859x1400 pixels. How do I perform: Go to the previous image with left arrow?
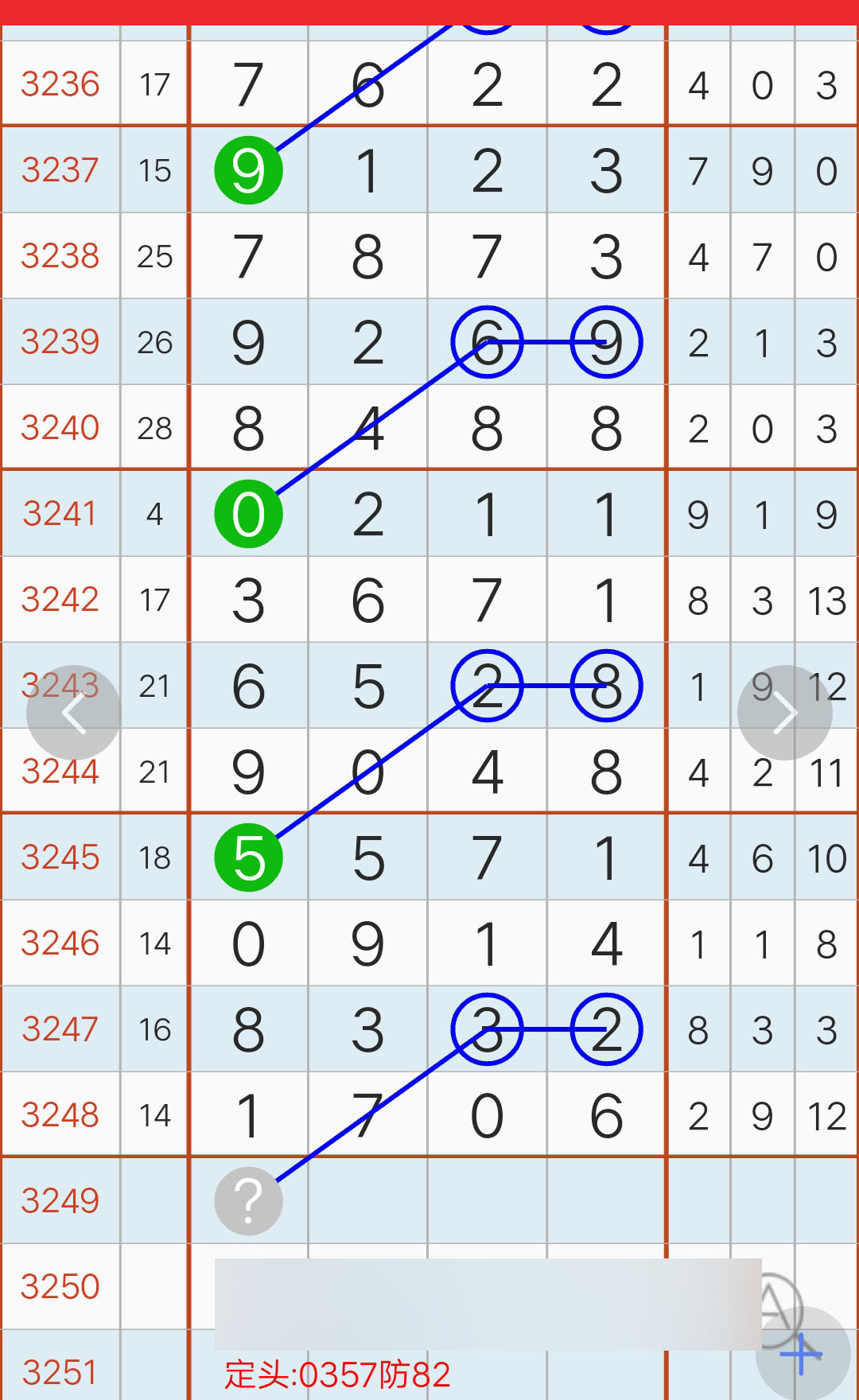(73, 713)
